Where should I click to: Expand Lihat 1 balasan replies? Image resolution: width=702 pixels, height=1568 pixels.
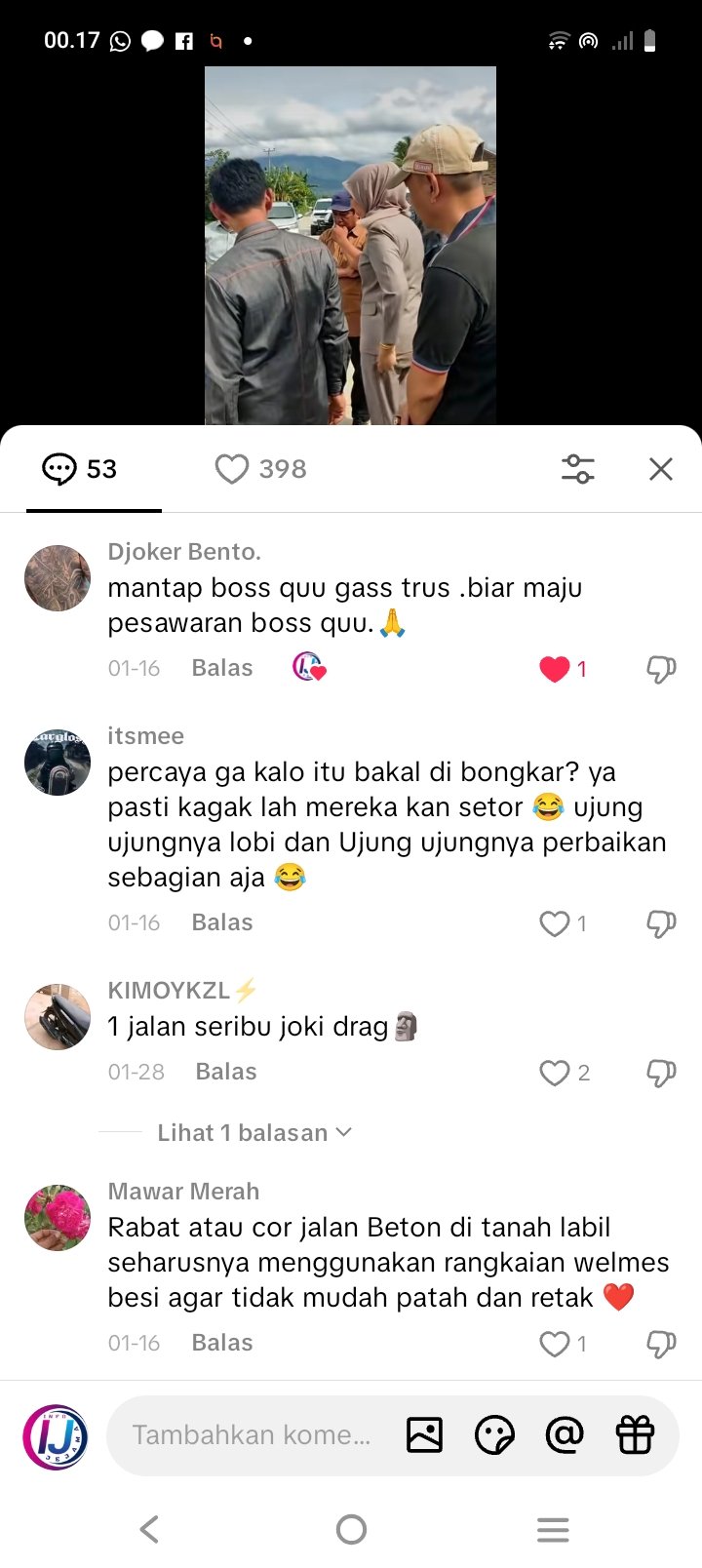253,1132
